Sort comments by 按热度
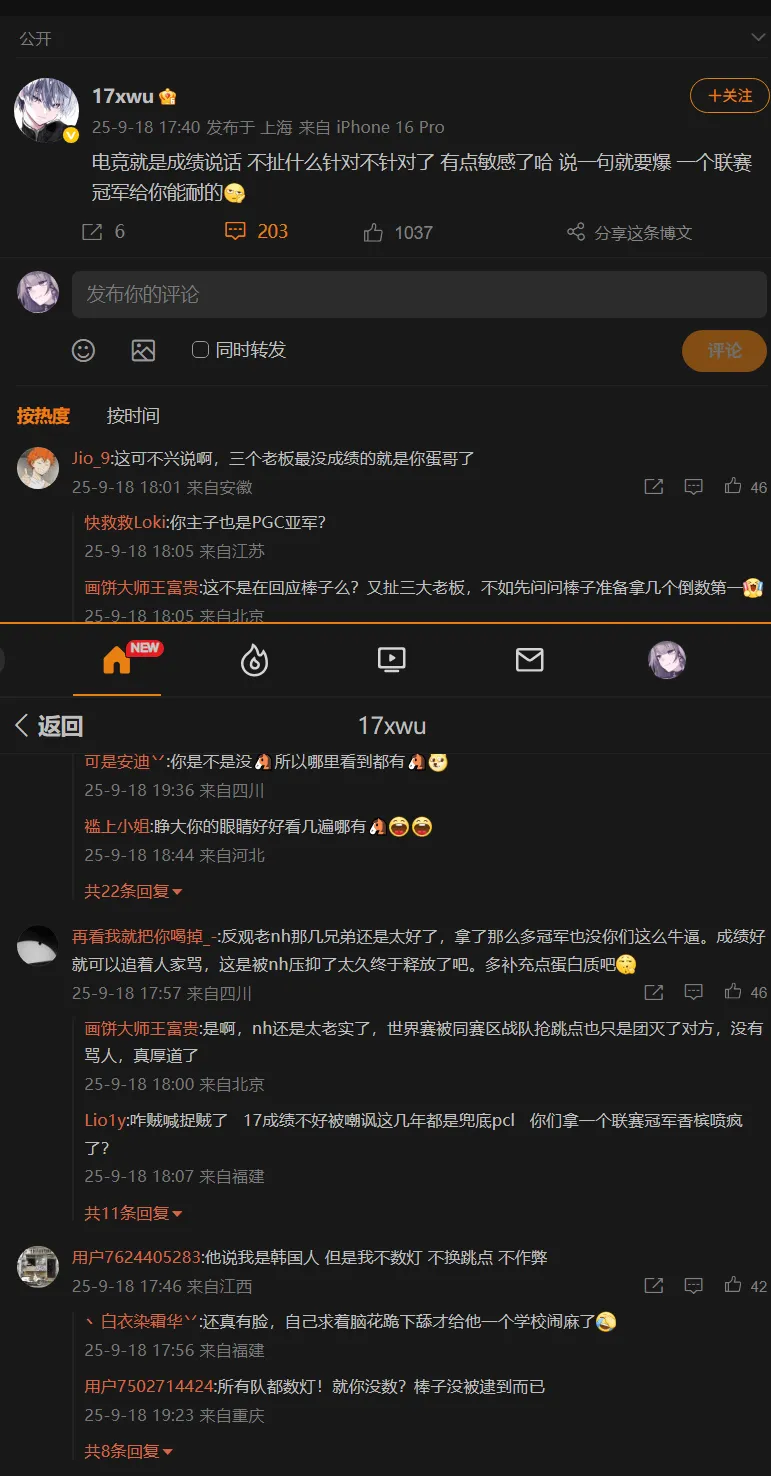This screenshot has width=771, height=1476. (x=43, y=416)
